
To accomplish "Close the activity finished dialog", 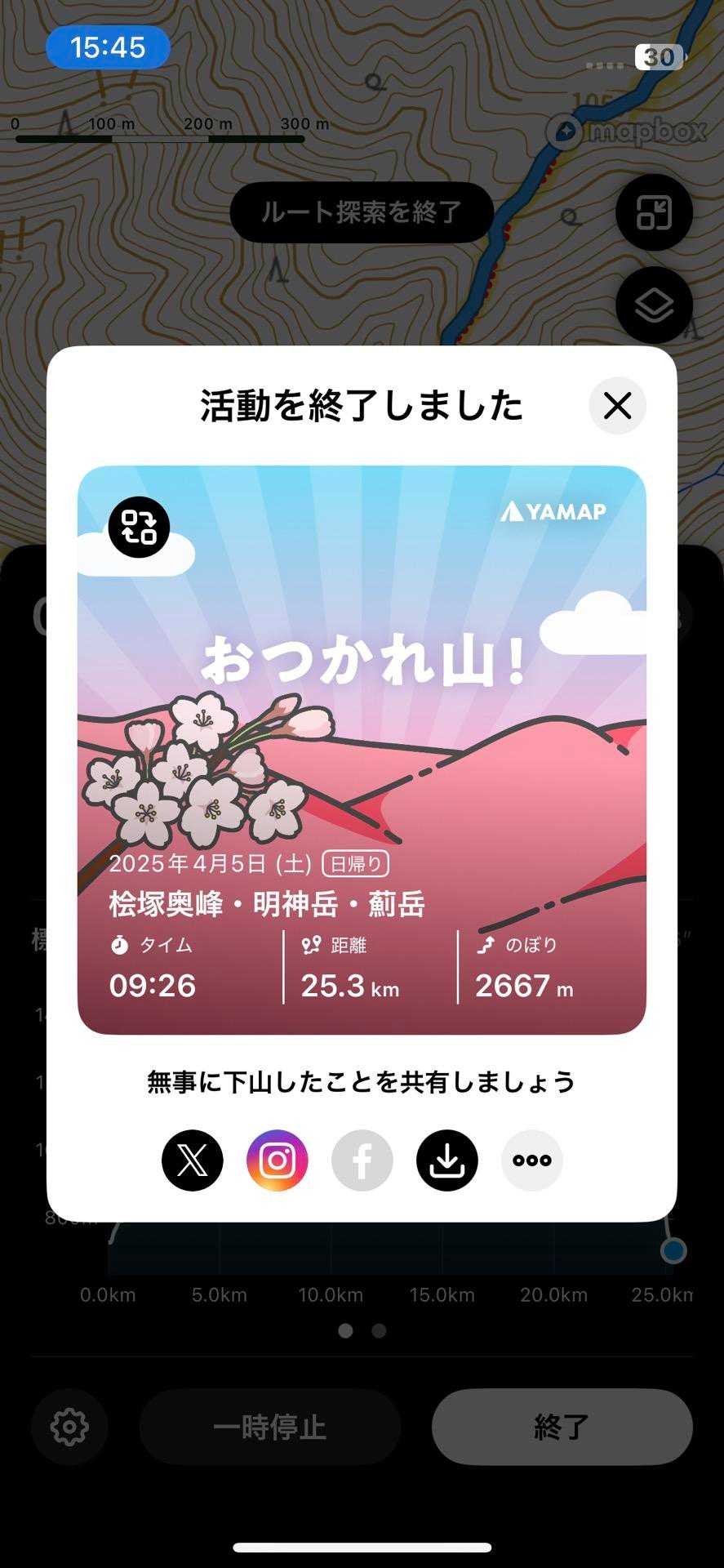I will (x=617, y=405).
